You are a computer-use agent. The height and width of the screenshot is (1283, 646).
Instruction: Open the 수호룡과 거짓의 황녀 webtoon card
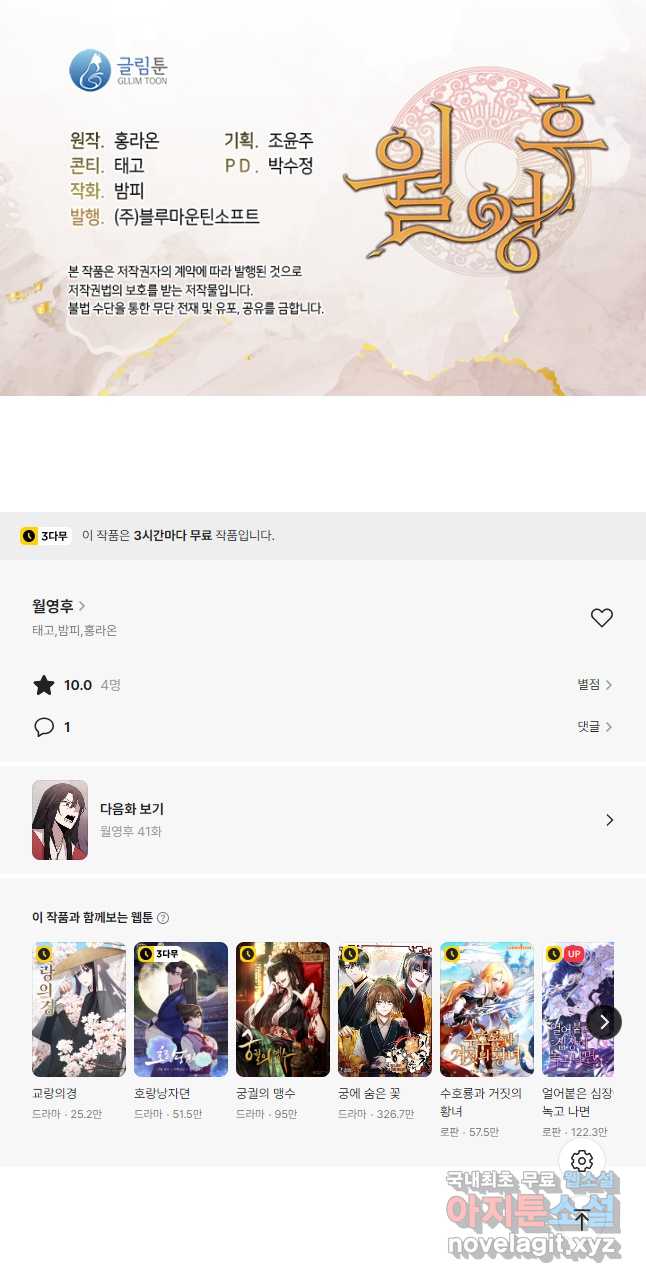coord(487,1009)
